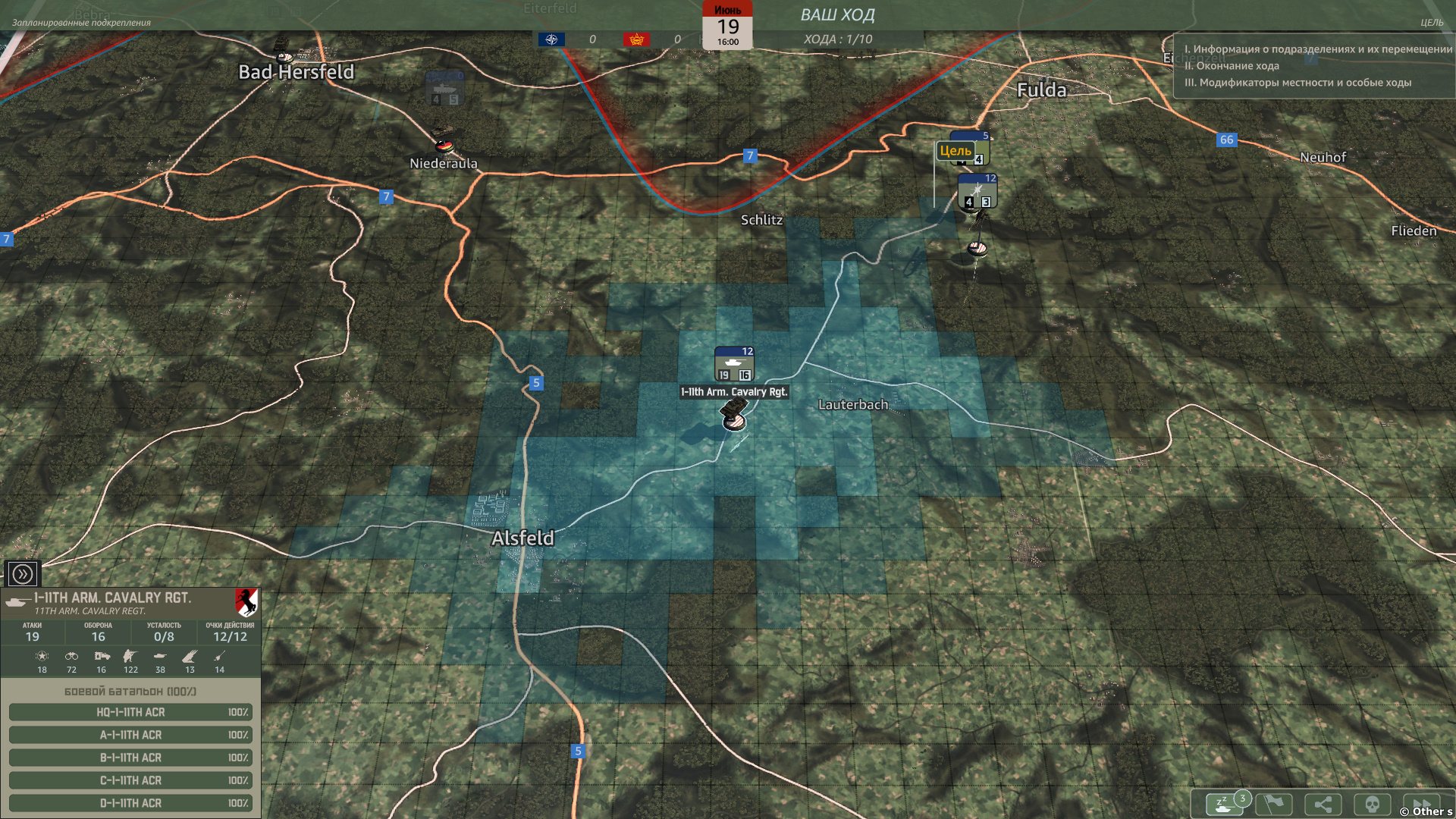1456x819 pixels.
Task: Select D-1-11th ACR company row
Action: [130, 803]
